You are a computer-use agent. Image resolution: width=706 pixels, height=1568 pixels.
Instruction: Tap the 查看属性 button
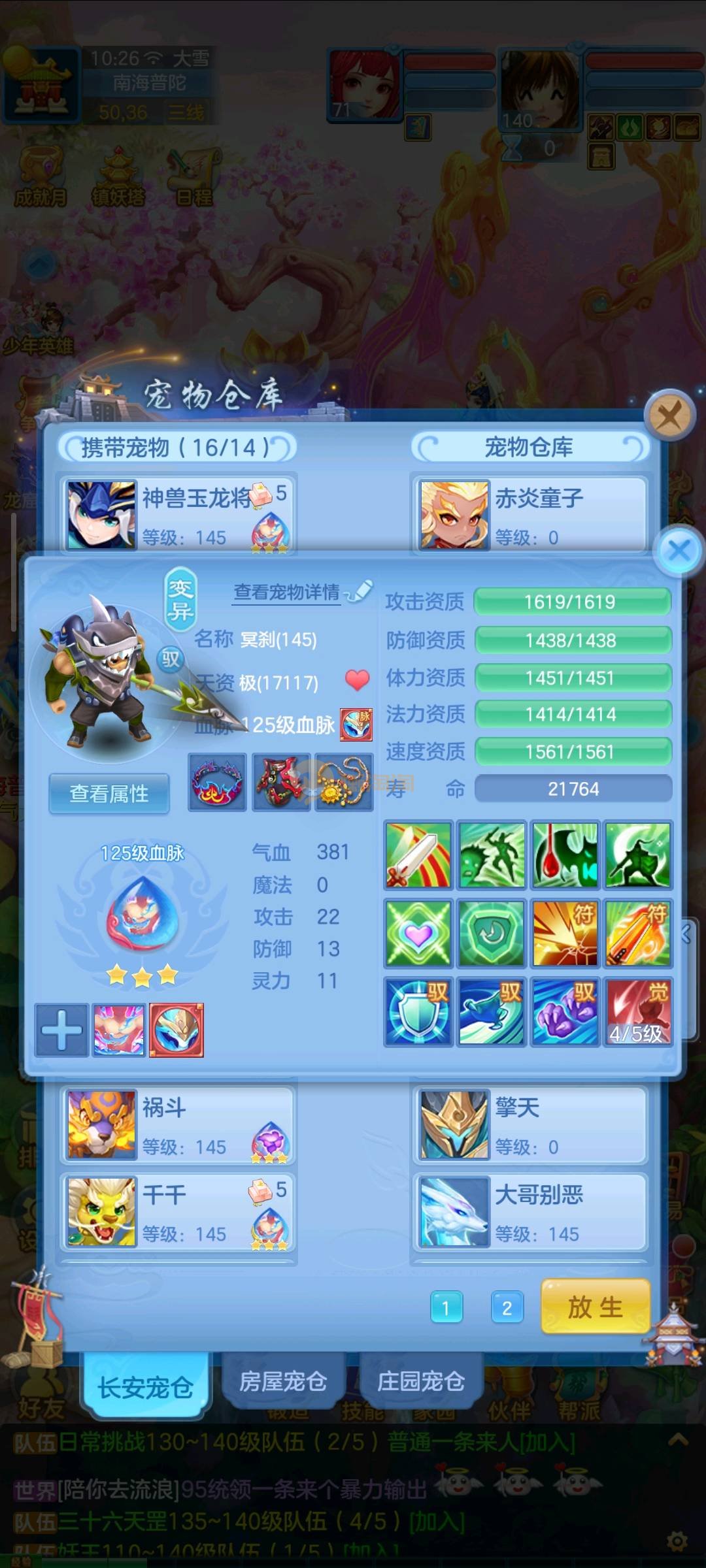pos(109,794)
